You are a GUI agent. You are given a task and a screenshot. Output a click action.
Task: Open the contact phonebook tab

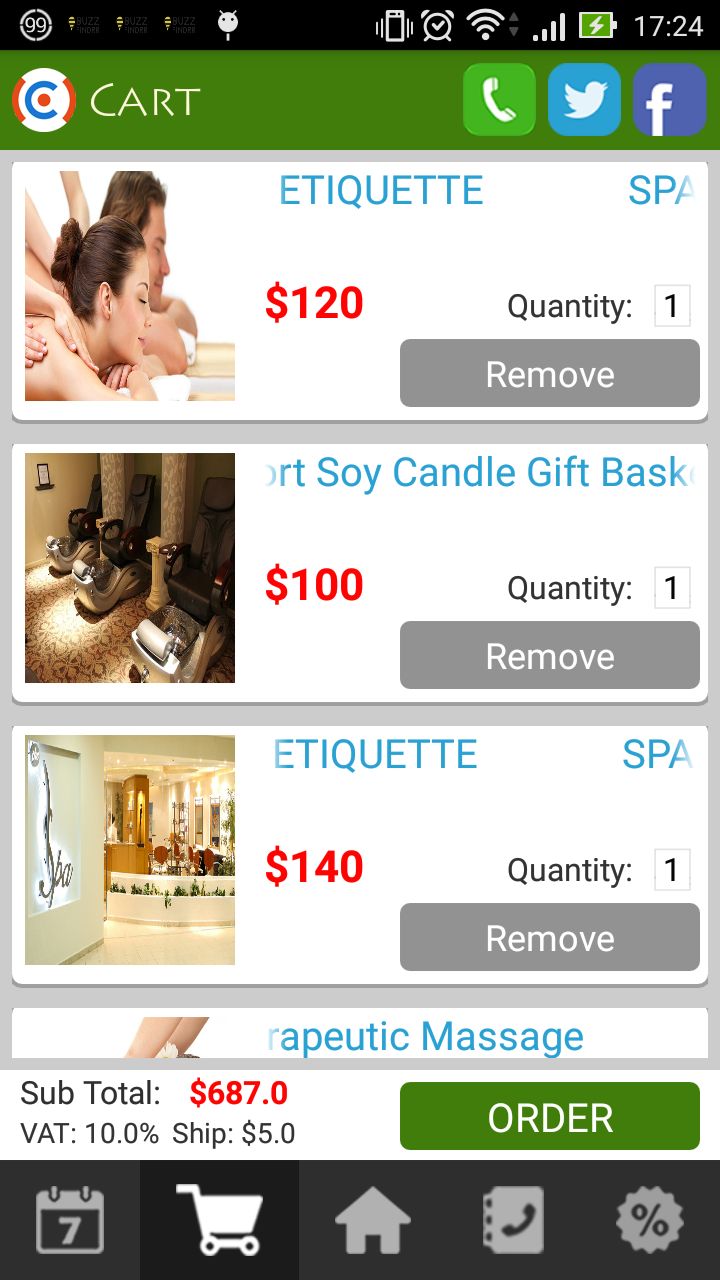pyautogui.click(x=513, y=1221)
